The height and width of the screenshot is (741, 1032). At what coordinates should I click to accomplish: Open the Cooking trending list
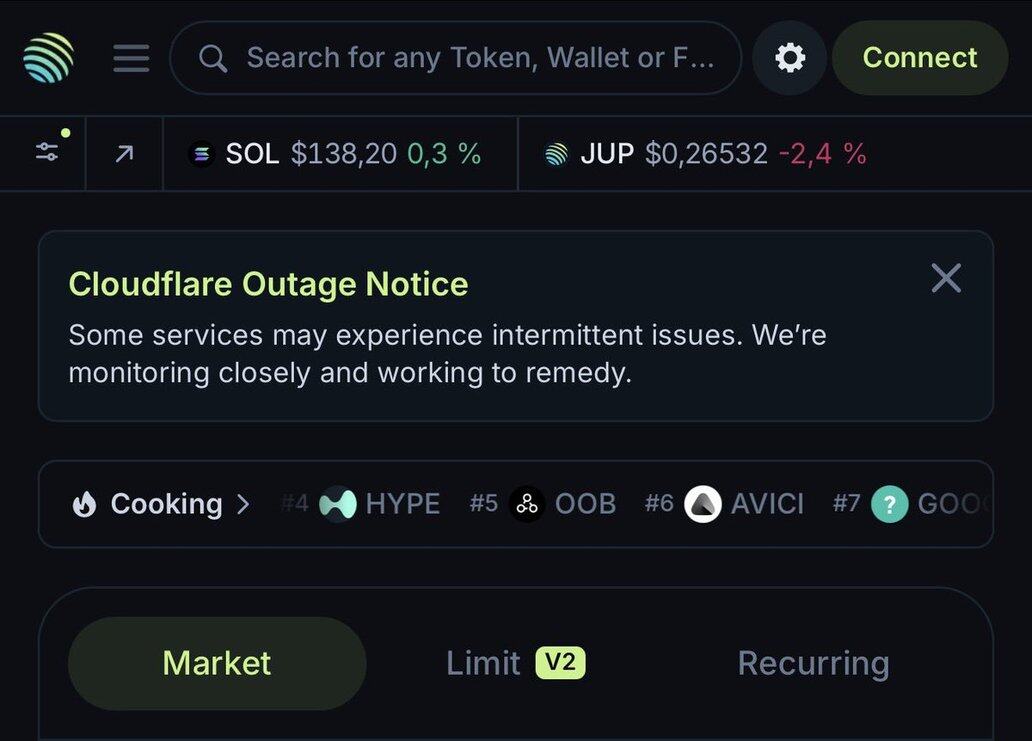click(x=160, y=504)
